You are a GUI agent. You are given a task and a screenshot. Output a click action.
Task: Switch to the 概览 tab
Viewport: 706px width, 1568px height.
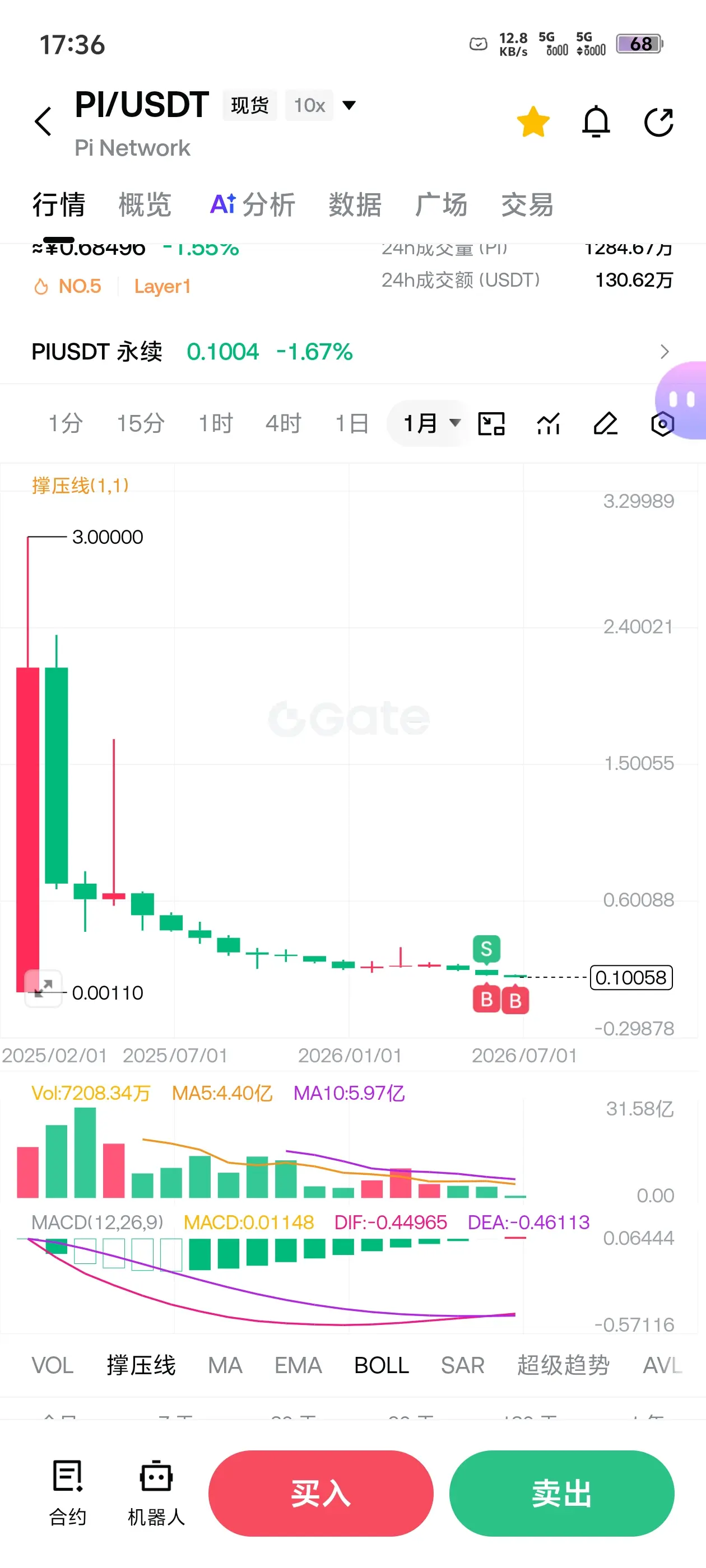pyautogui.click(x=145, y=204)
